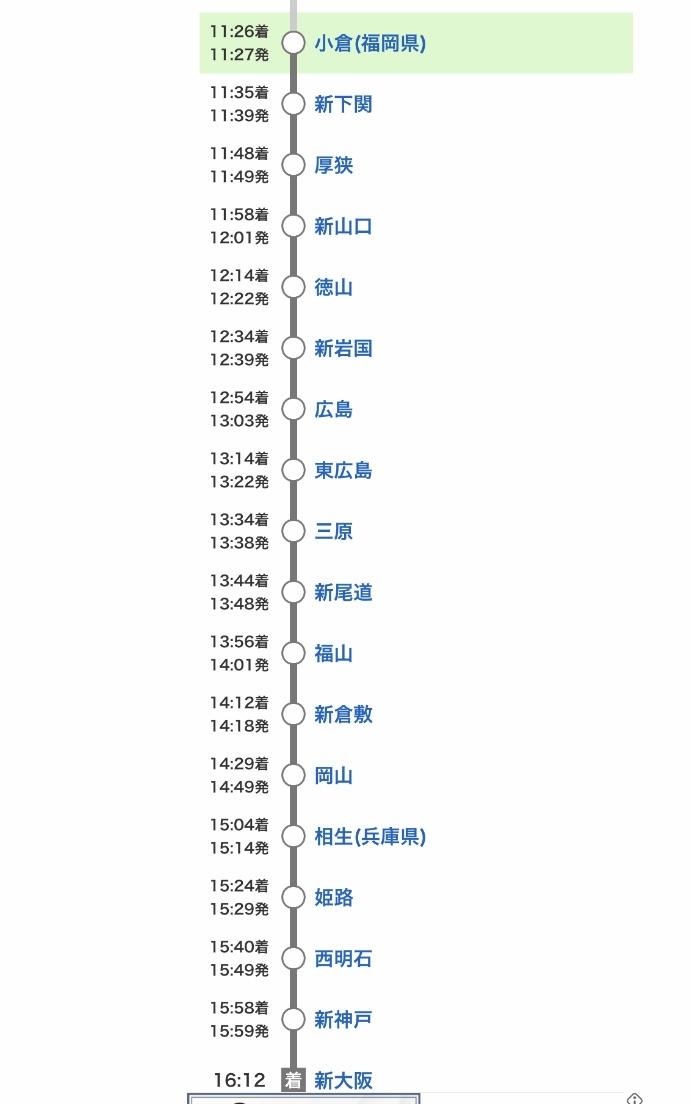Select 福山 station
Viewport: 691px width, 1104px height.
point(333,653)
